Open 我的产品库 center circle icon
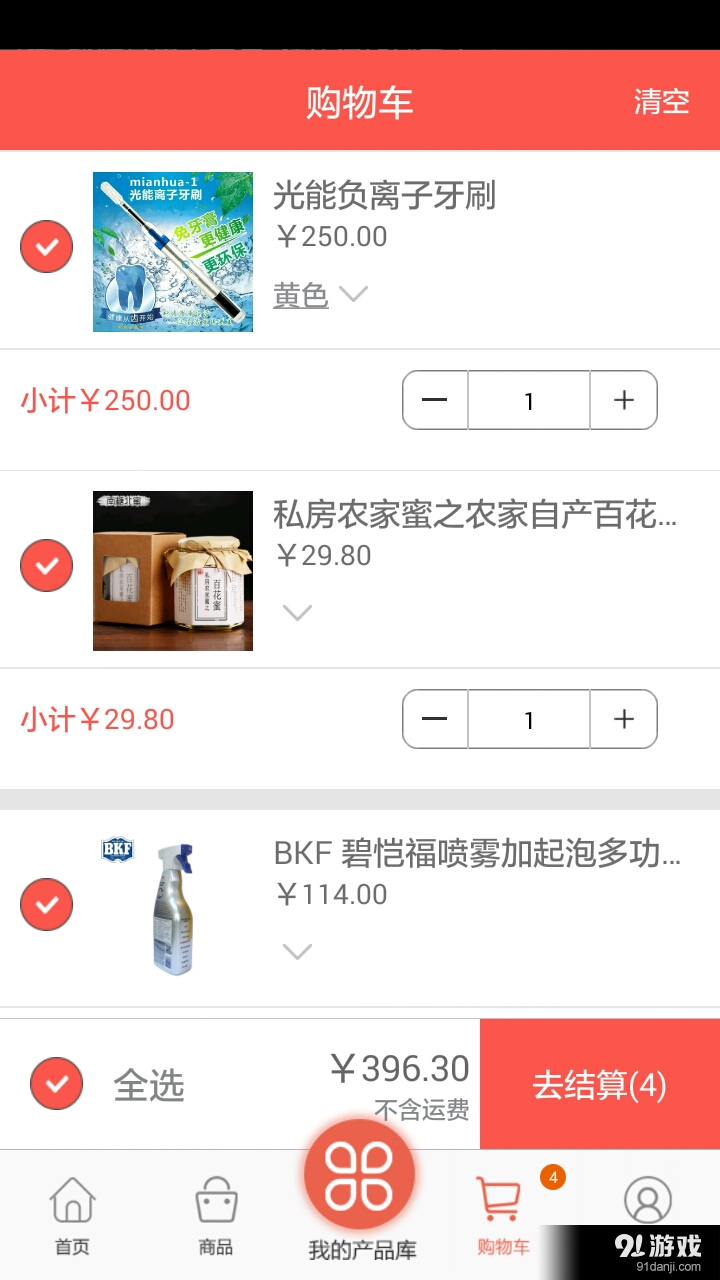The height and width of the screenshot is (1280, 720). coord(359,1174)
